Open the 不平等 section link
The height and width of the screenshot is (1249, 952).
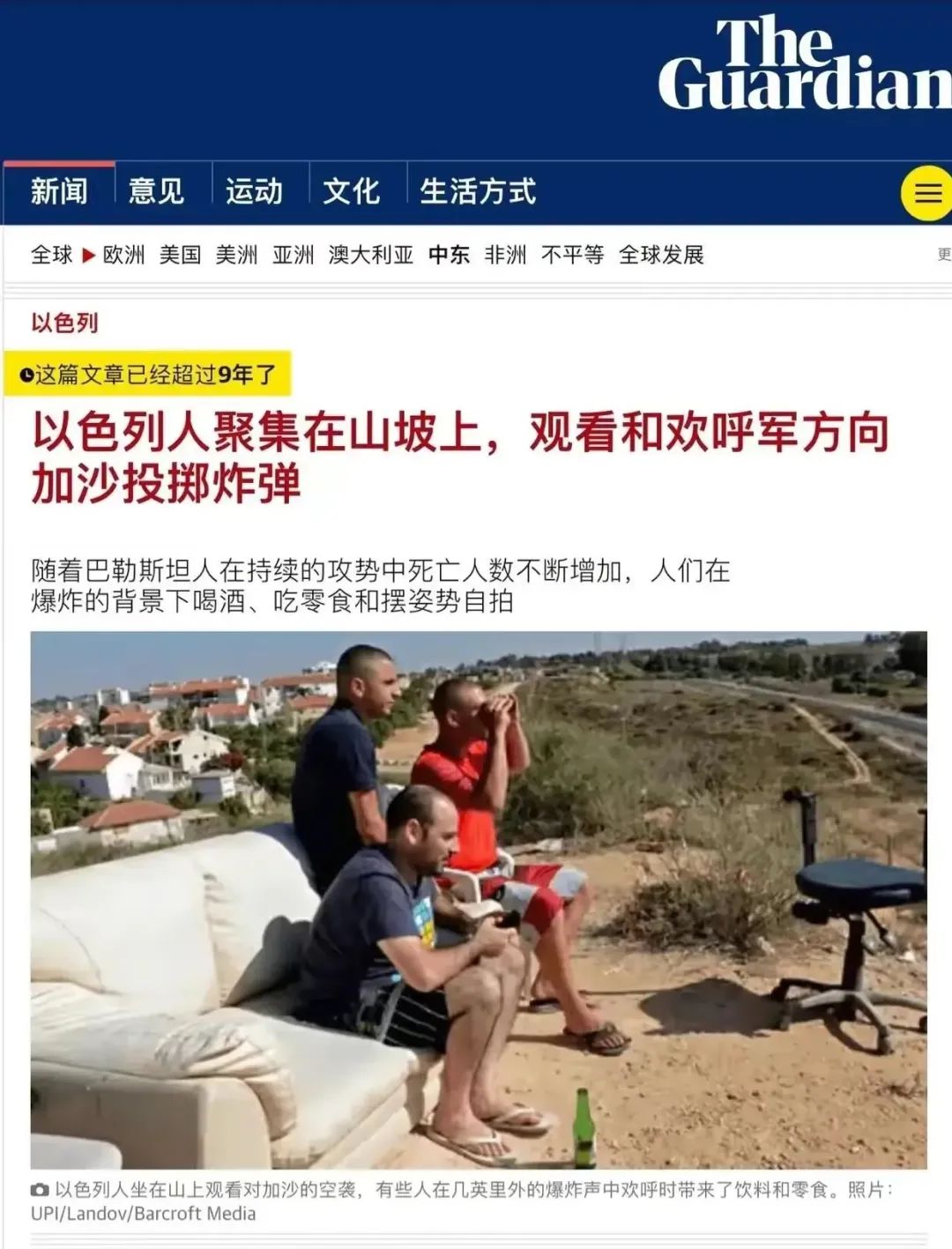[x=572, y=255]
